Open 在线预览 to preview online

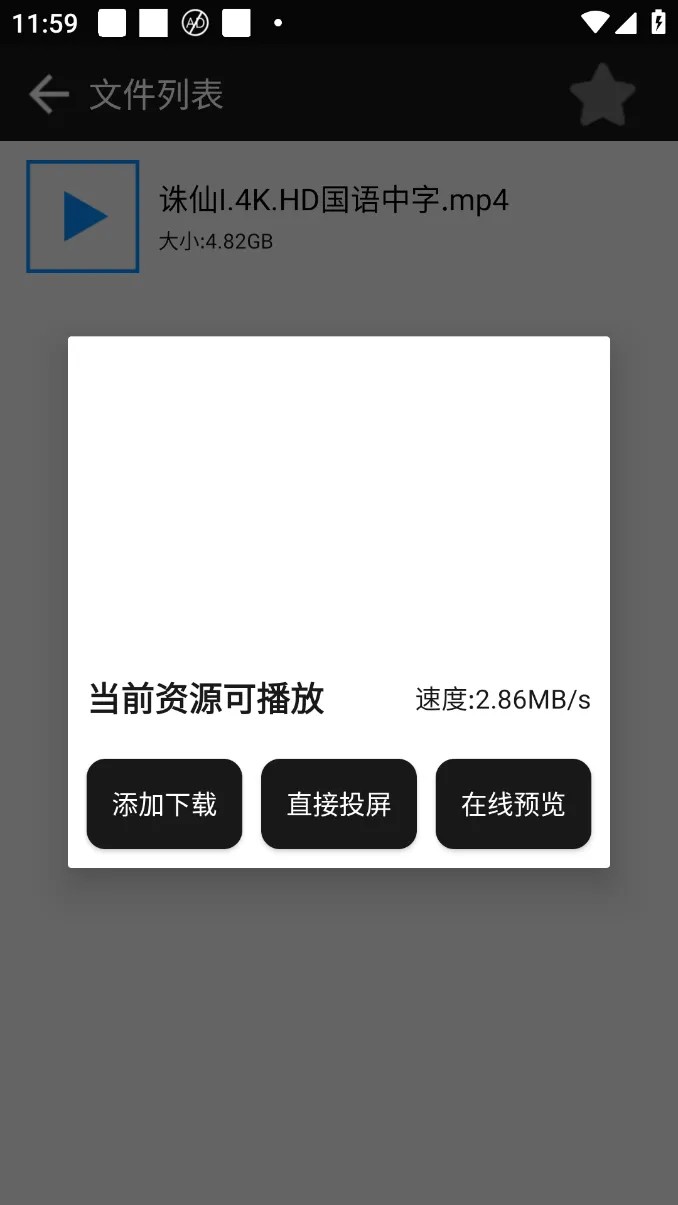[513, 804]
